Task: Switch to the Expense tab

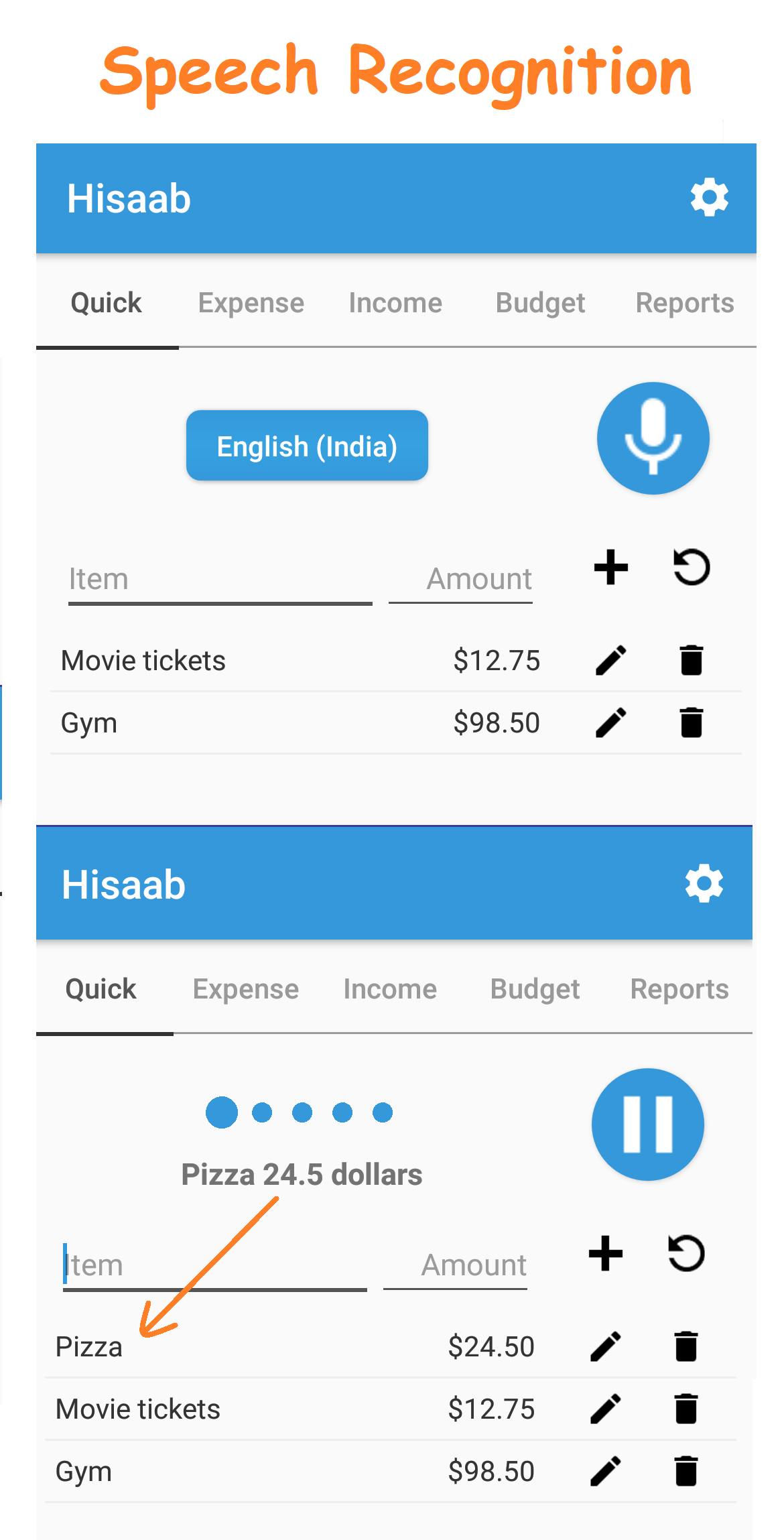Action: coord(250,302)
